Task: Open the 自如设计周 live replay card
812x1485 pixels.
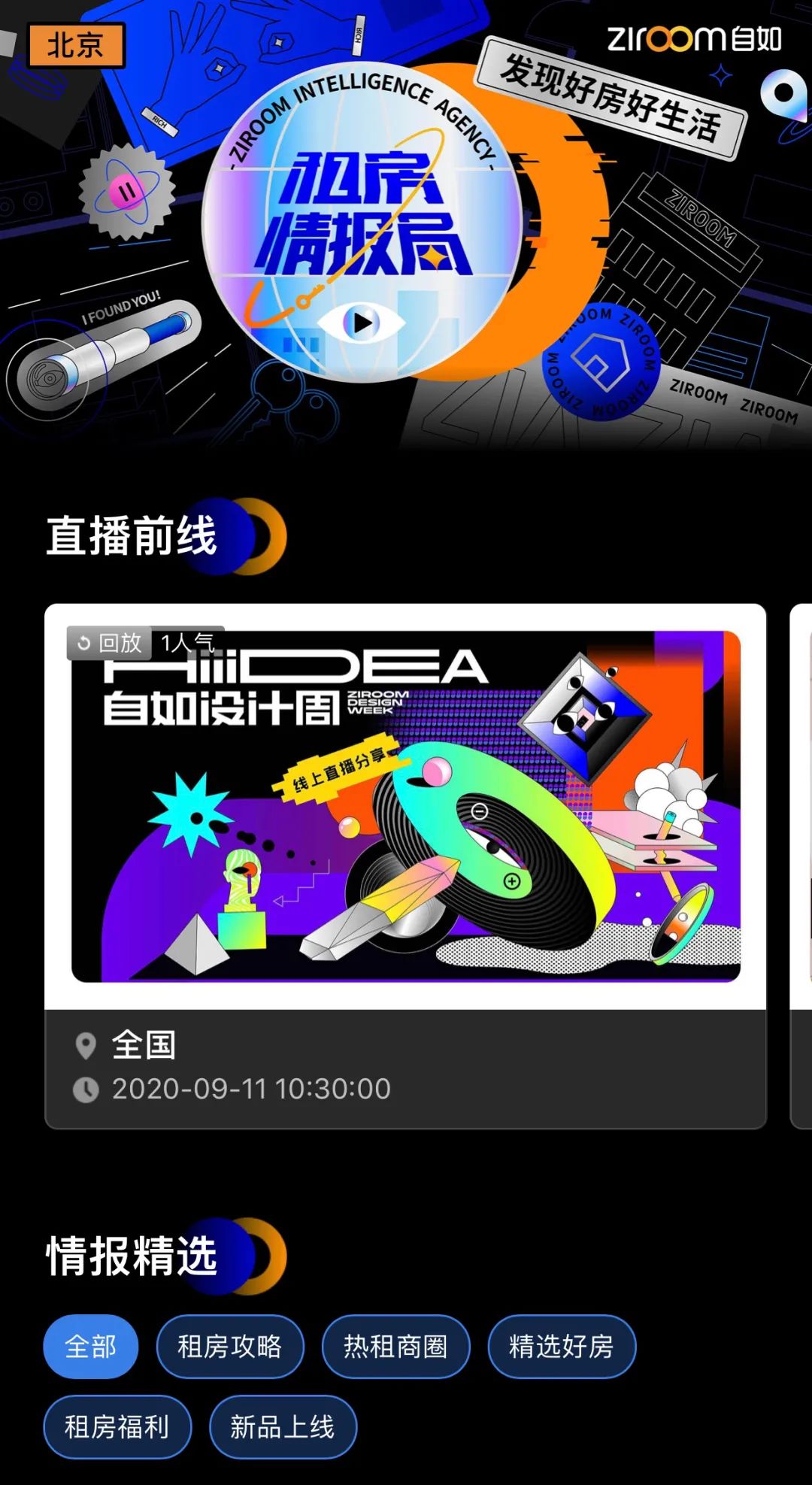Action: coord(405,806)
